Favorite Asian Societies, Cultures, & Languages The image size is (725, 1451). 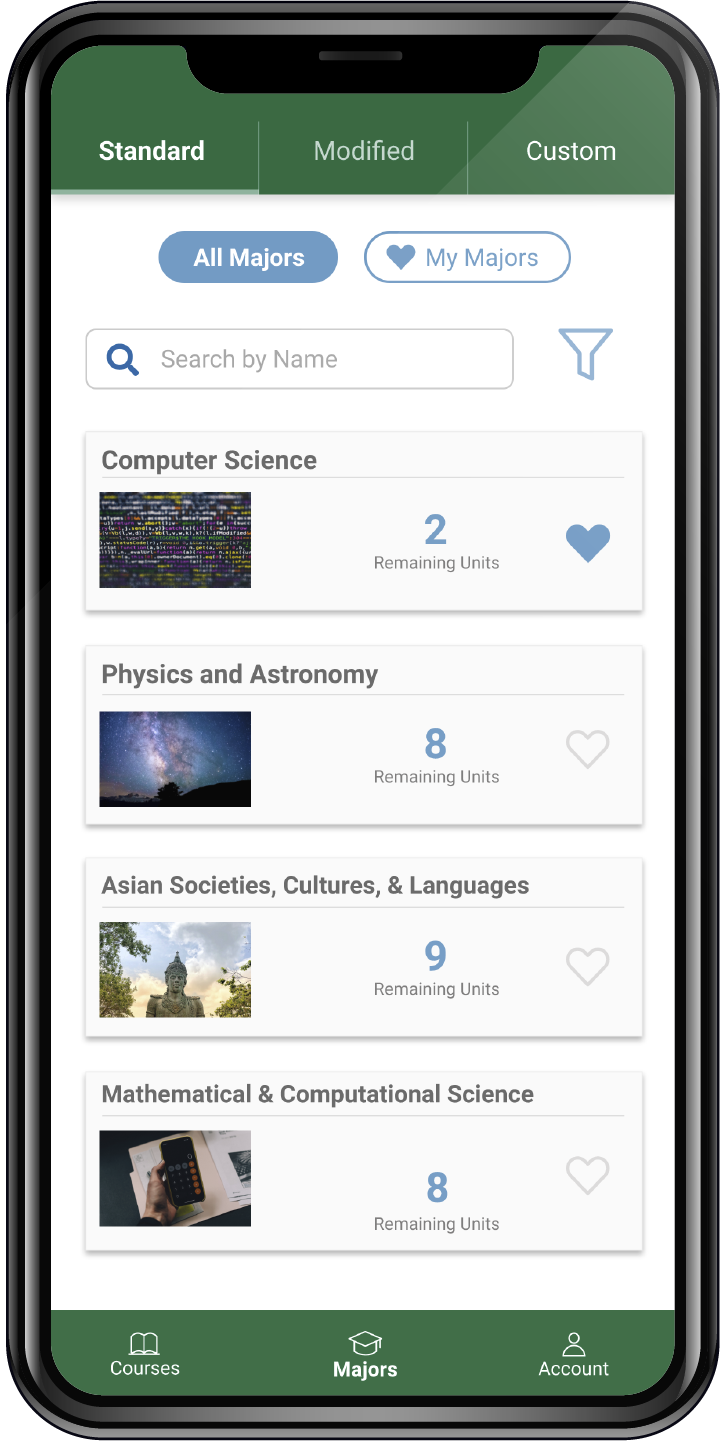587,966
